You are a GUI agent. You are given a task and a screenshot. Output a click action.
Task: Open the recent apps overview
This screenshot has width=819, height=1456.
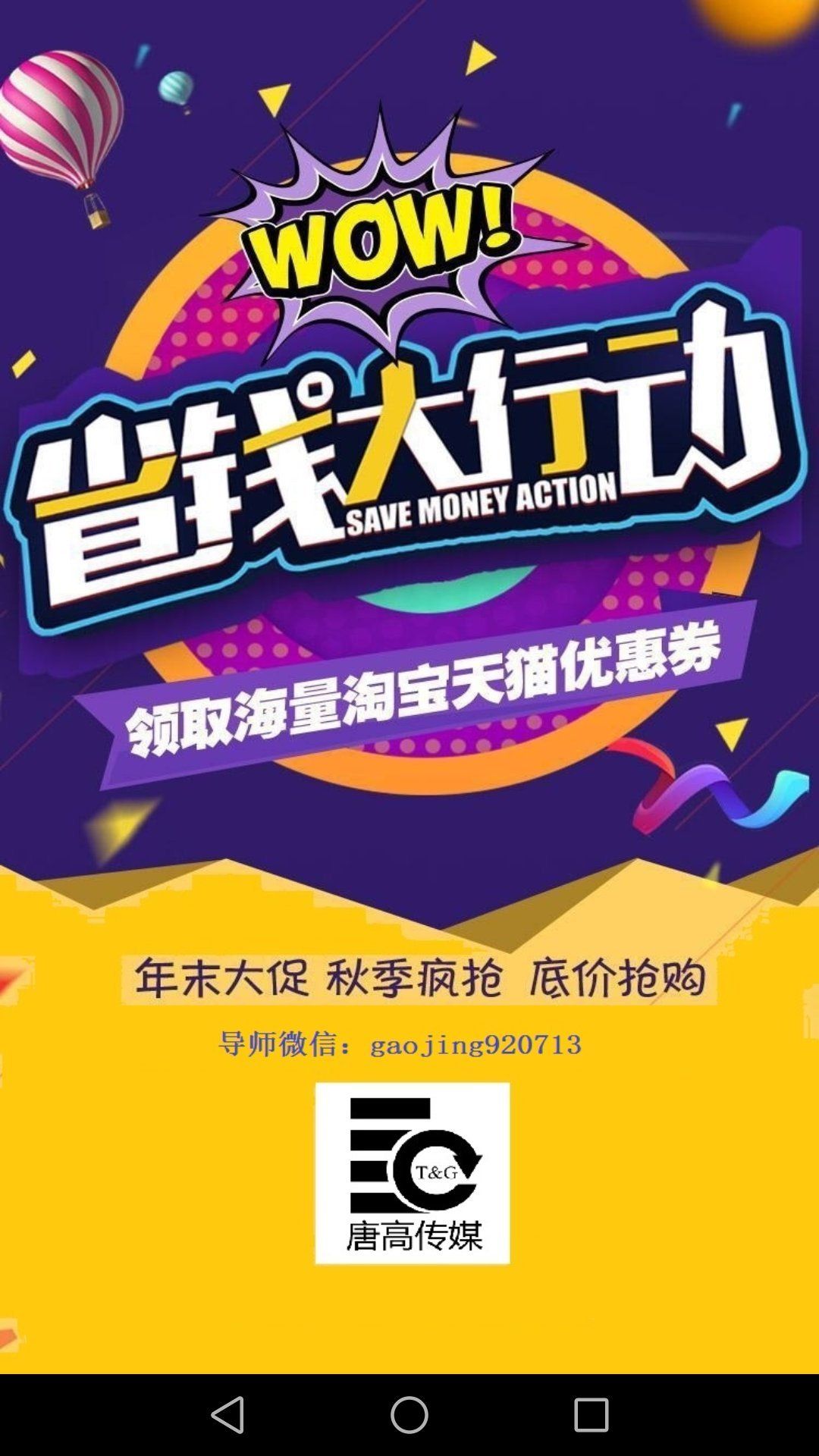pyautogui.click(x=591, y=1415)
